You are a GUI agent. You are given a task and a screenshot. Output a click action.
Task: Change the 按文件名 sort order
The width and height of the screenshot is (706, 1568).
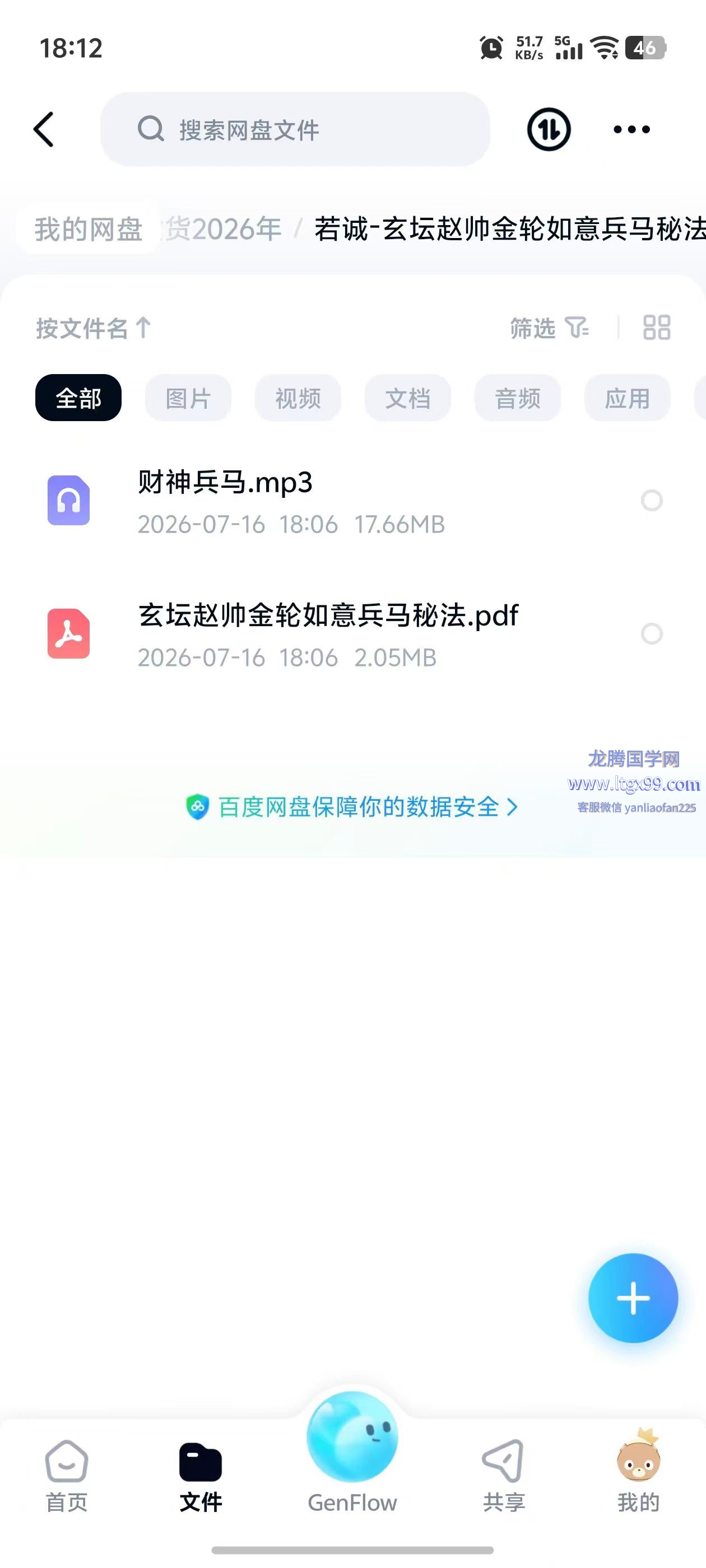[94, 328]
